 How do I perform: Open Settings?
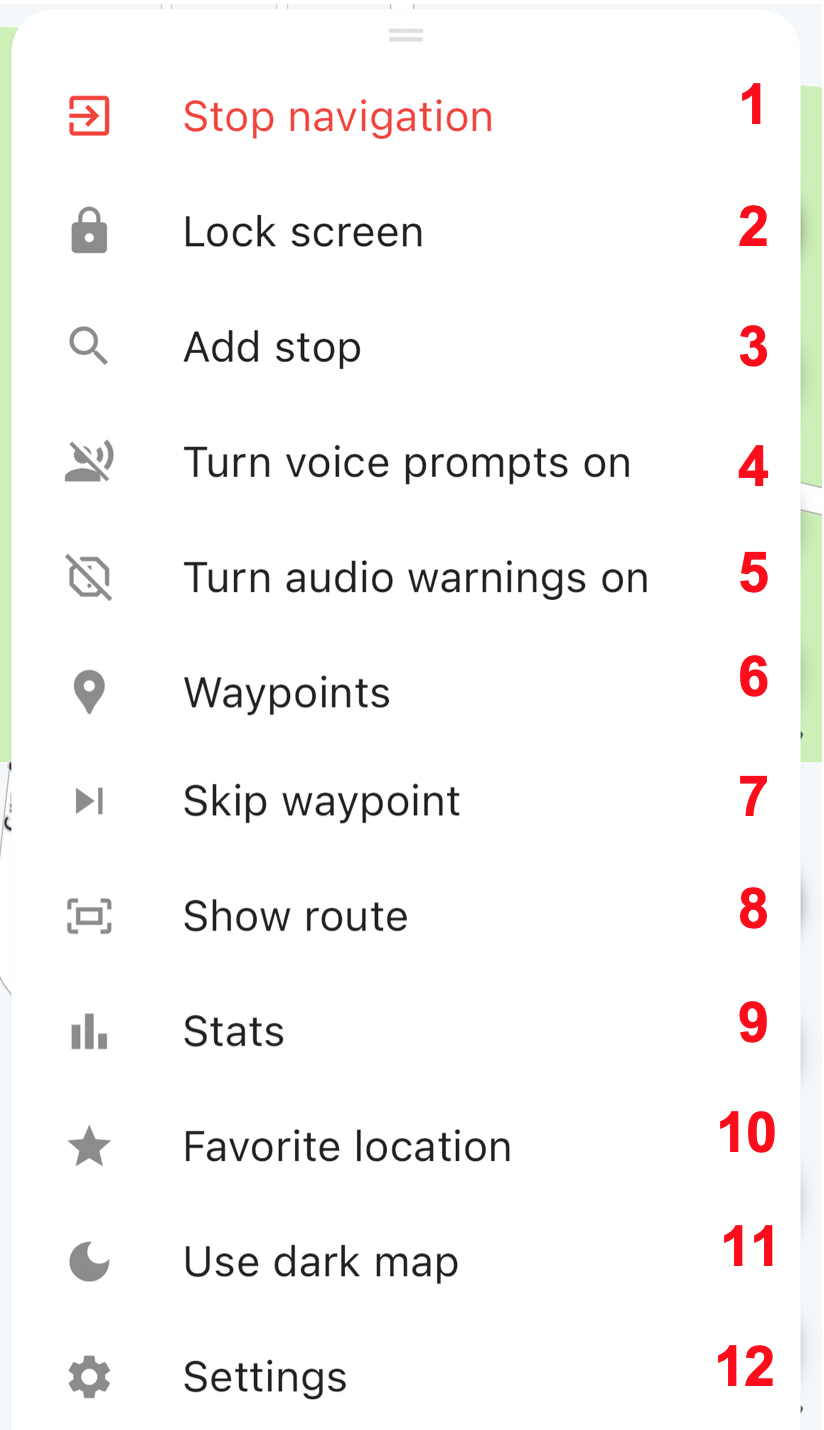[265, 1377]
